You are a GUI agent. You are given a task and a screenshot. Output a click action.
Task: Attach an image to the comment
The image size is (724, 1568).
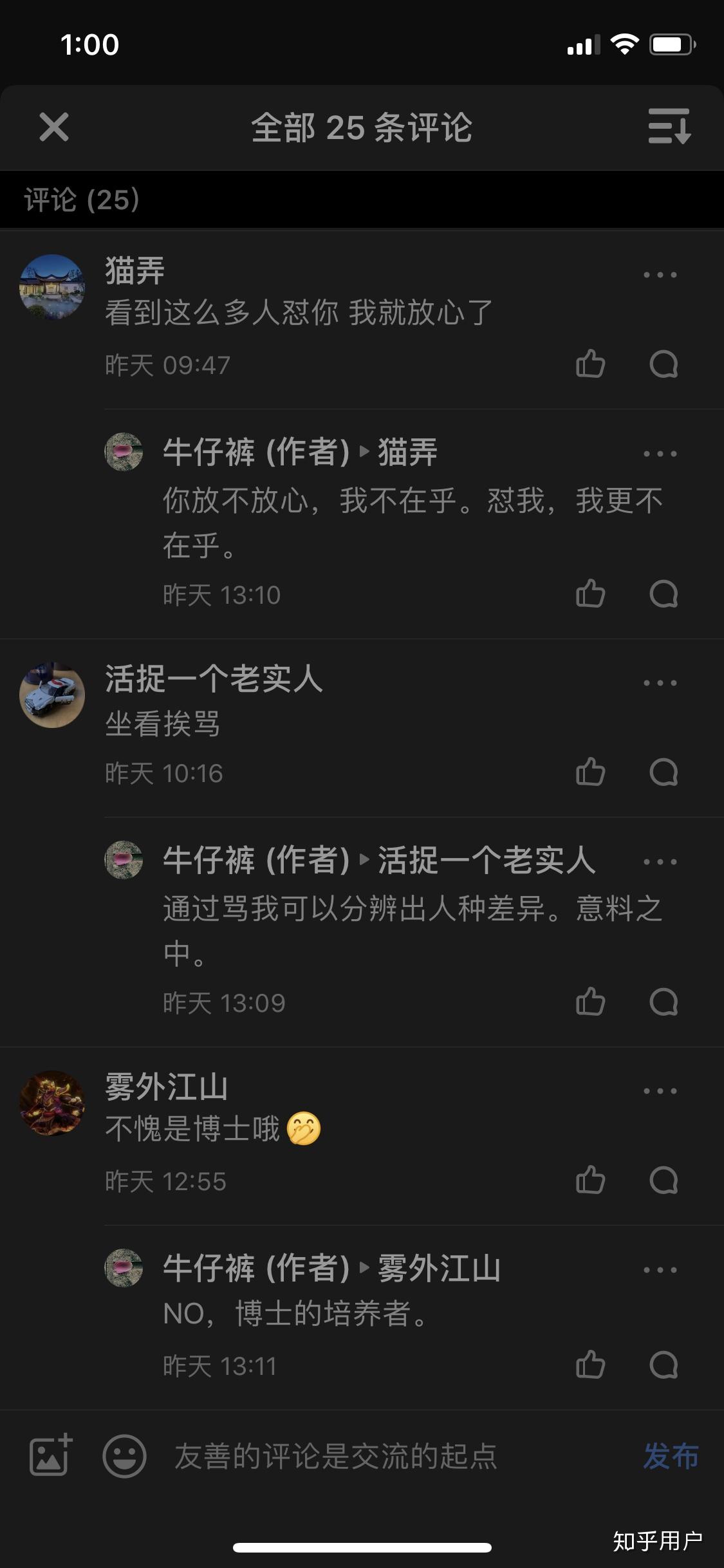pos(51,1456)
